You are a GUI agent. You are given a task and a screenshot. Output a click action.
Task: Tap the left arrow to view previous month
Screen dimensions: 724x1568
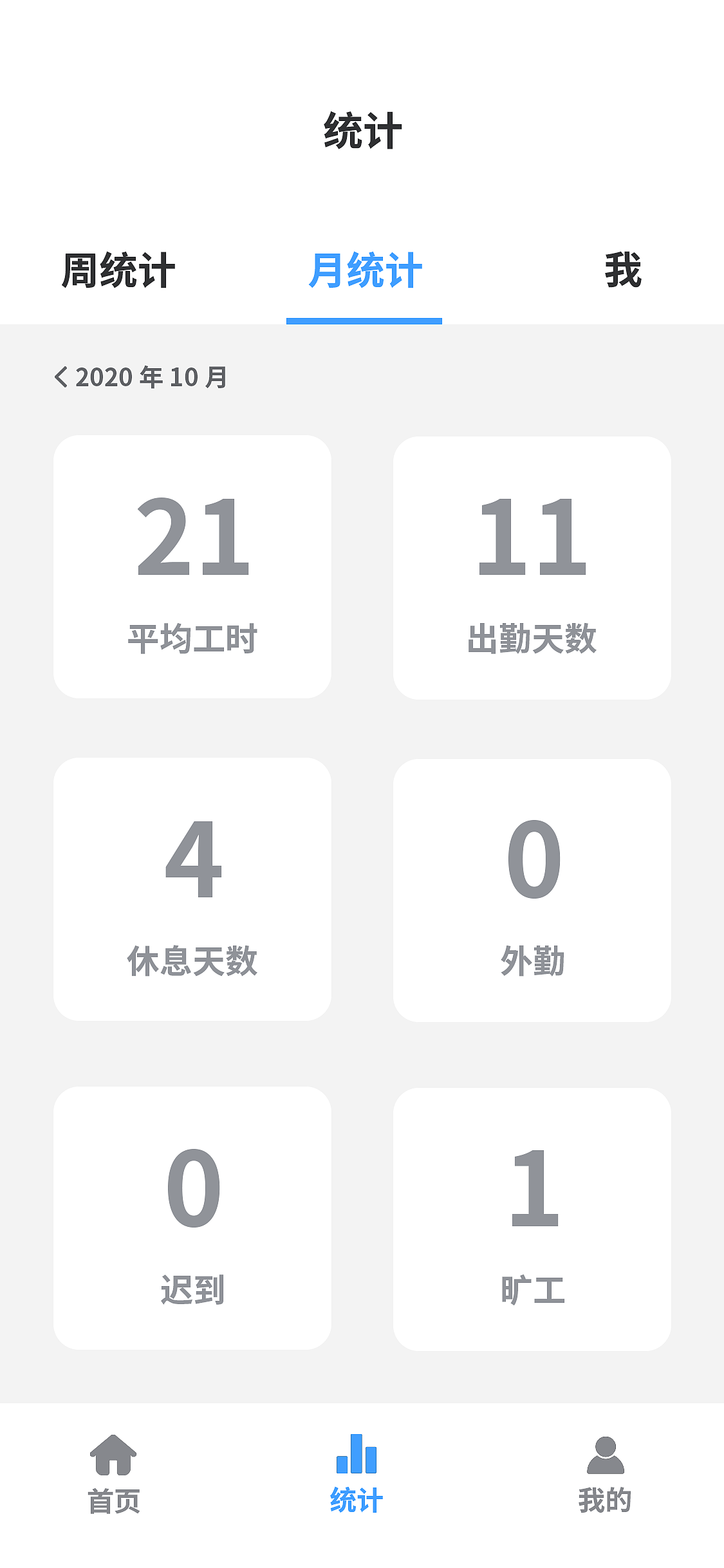tap(62, 378)
